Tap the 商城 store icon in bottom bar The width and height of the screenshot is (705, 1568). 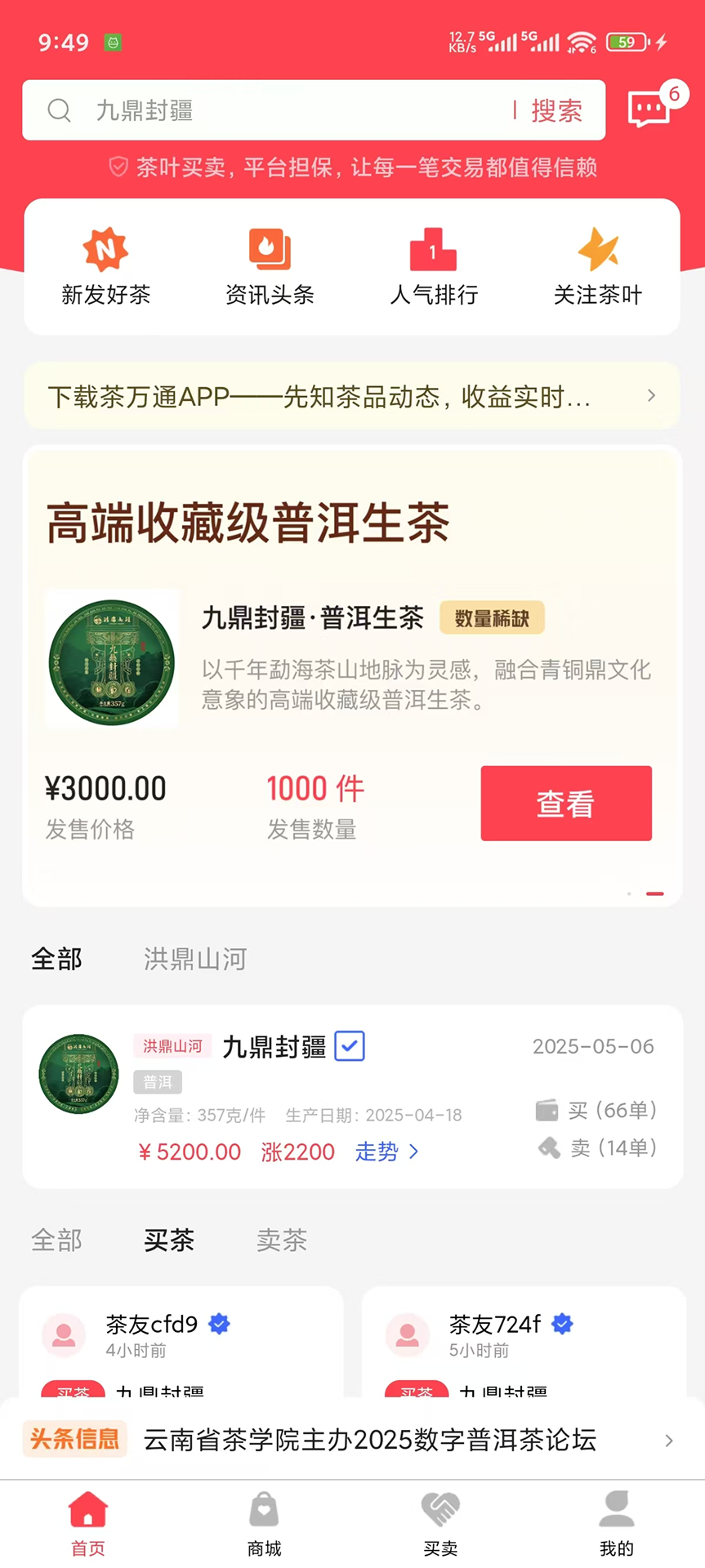pos(264,1509)
